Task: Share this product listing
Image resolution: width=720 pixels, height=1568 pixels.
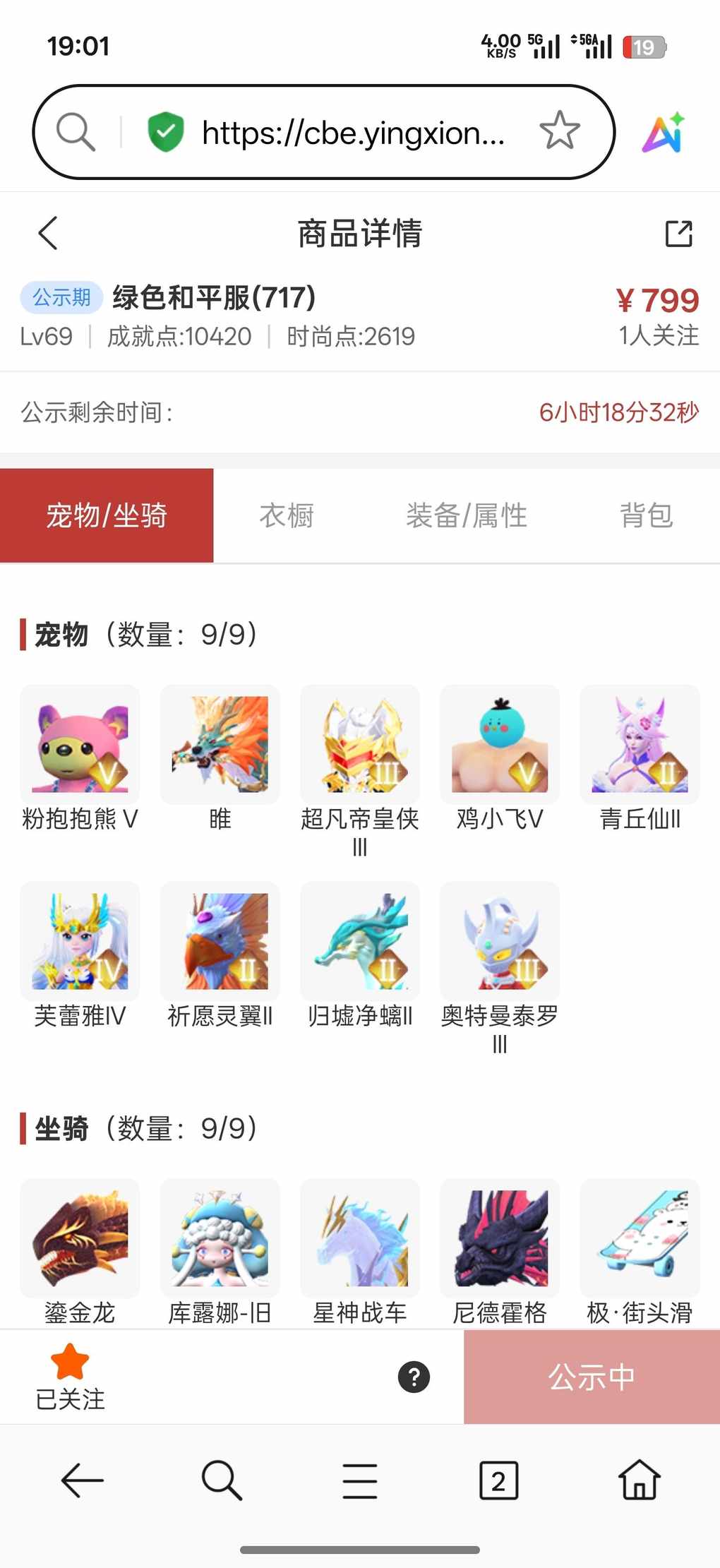Action: (679, 234)
